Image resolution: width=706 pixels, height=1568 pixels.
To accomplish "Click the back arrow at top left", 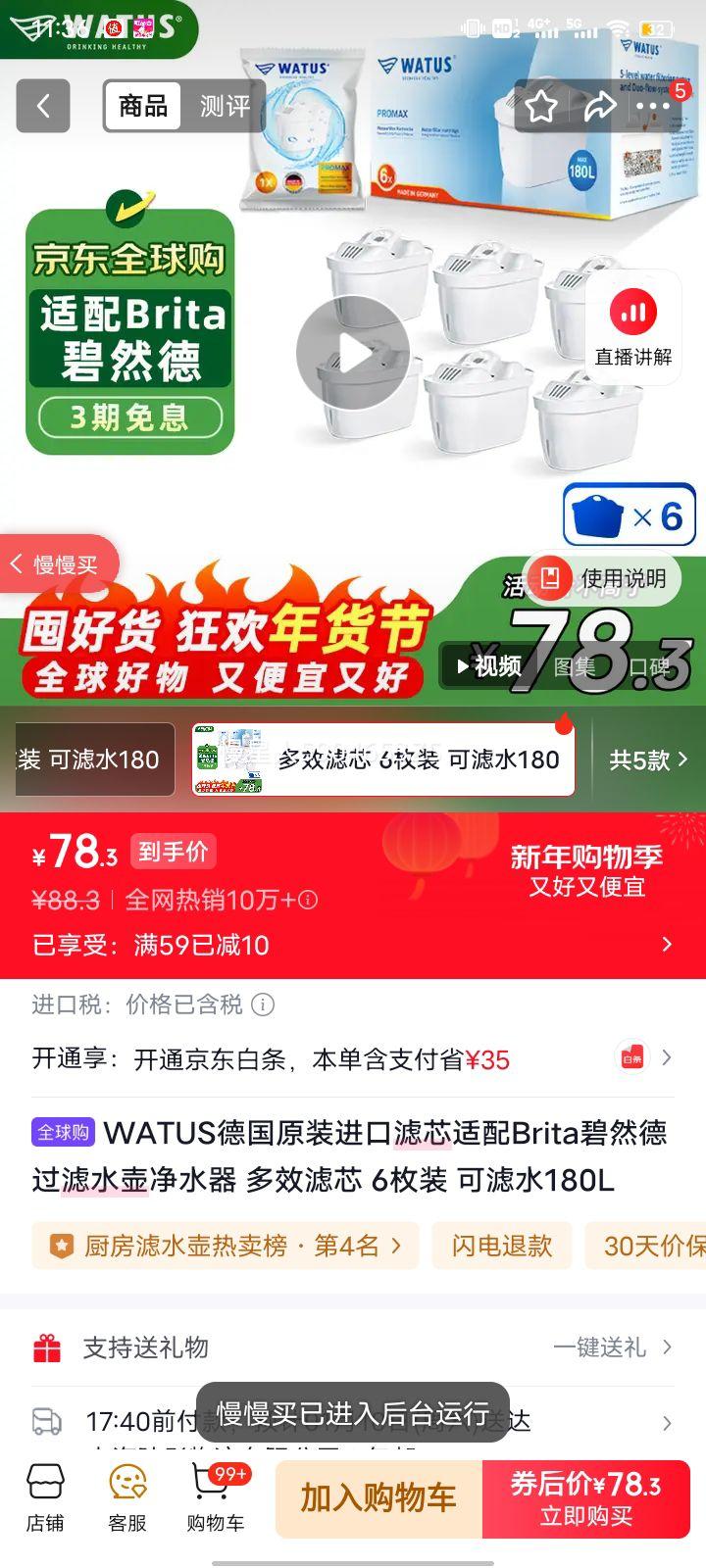I will pyautogui.click(x=43, y=106).
